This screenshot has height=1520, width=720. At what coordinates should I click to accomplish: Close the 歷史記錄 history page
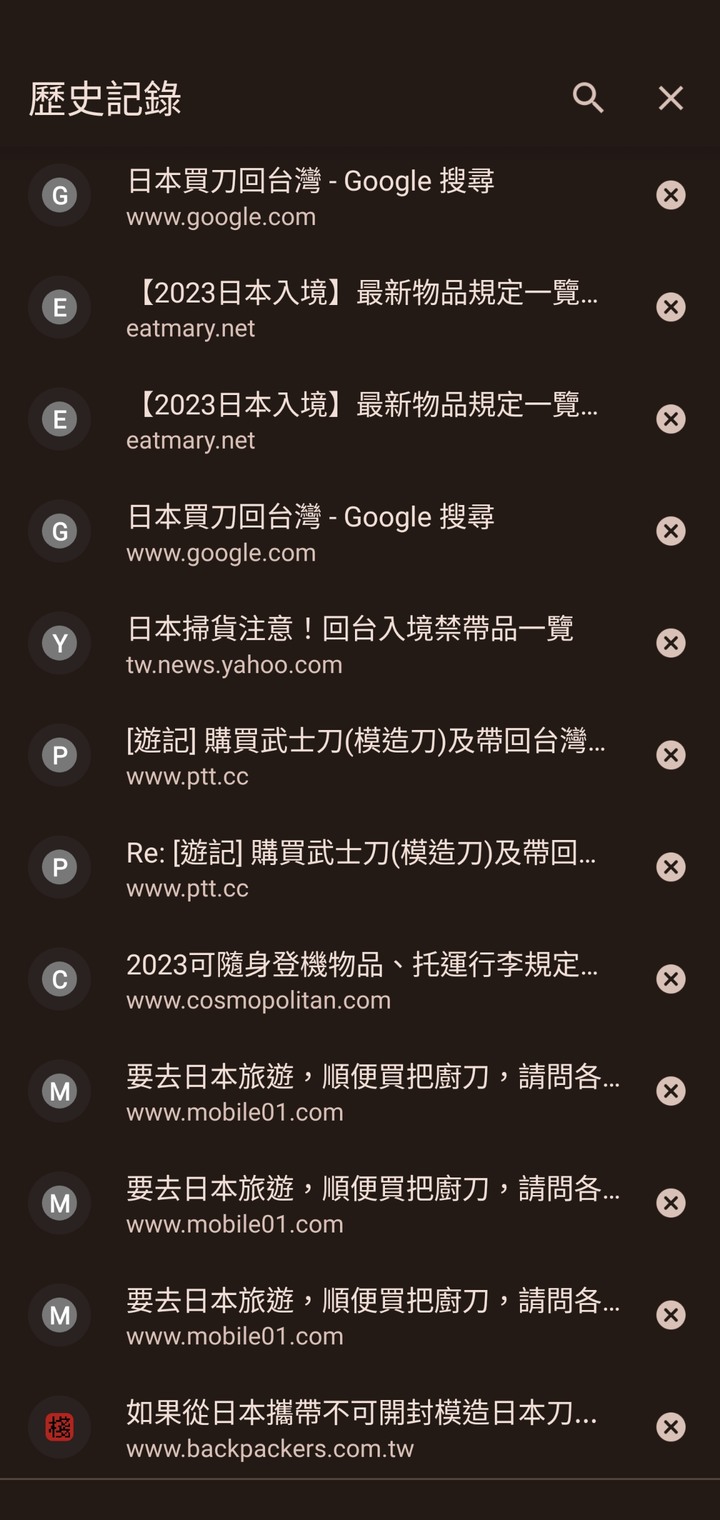pos(671,98)
